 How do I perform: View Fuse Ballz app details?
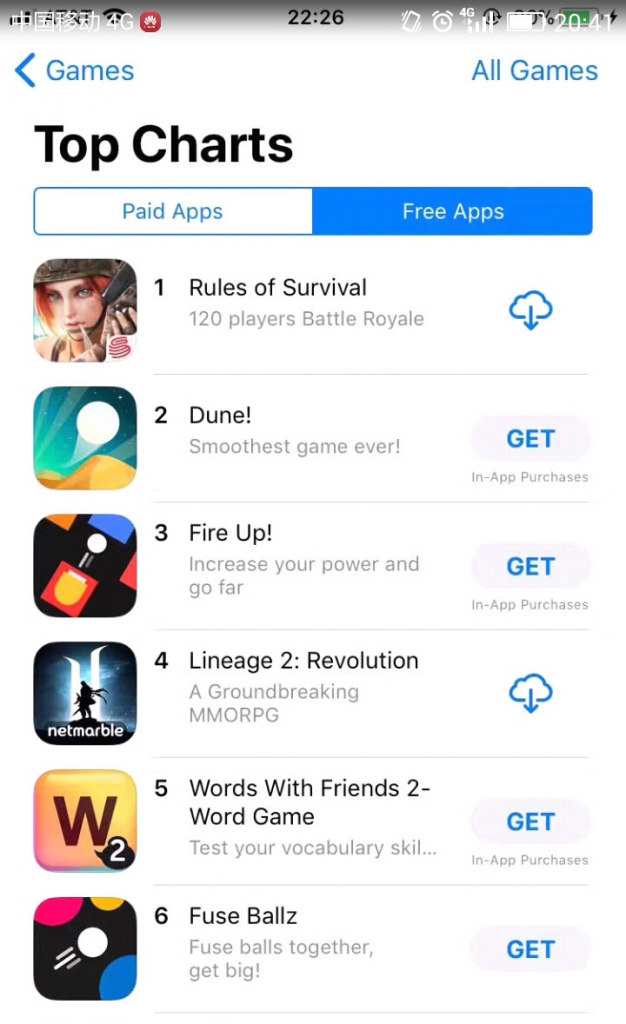(243, 916)
